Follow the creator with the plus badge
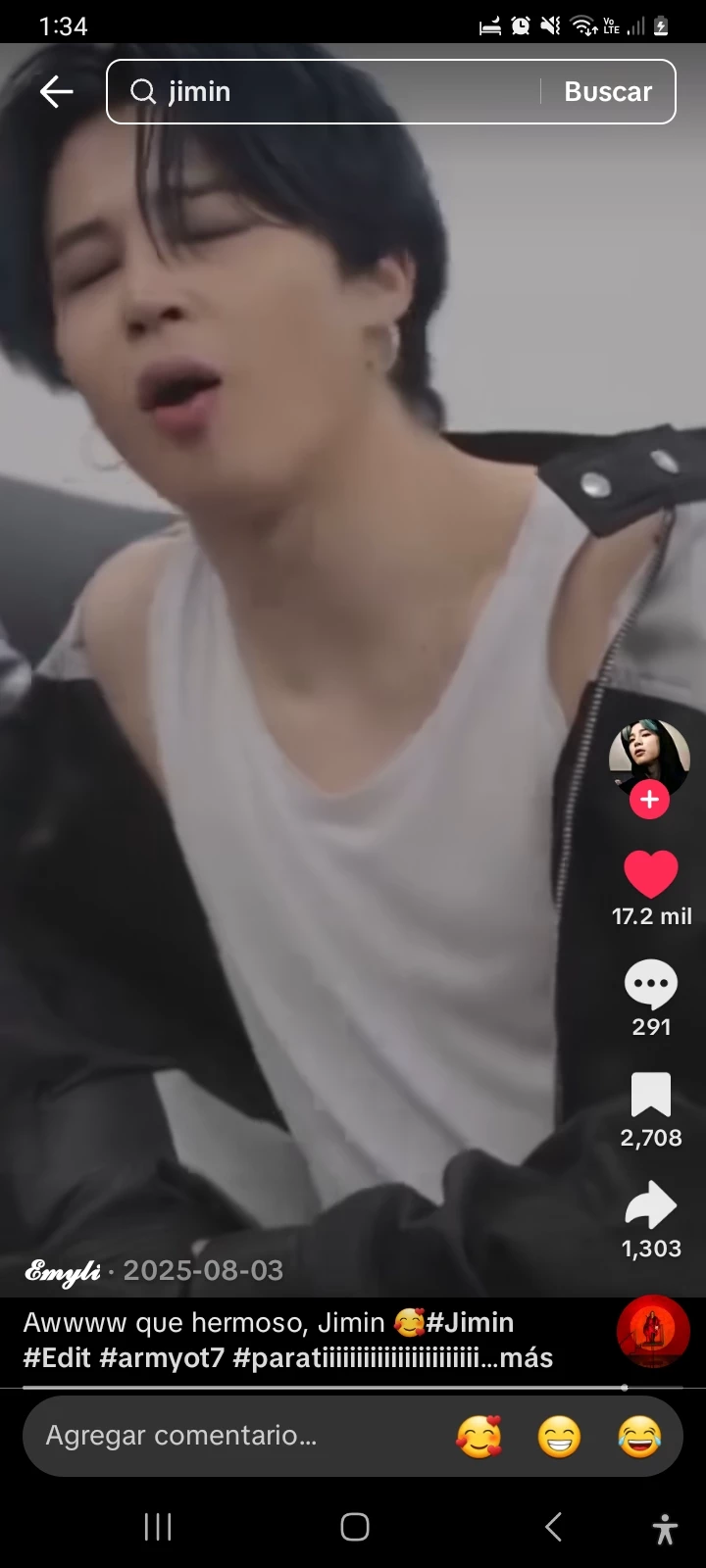The image size is (706, 1568). (649, 800)
